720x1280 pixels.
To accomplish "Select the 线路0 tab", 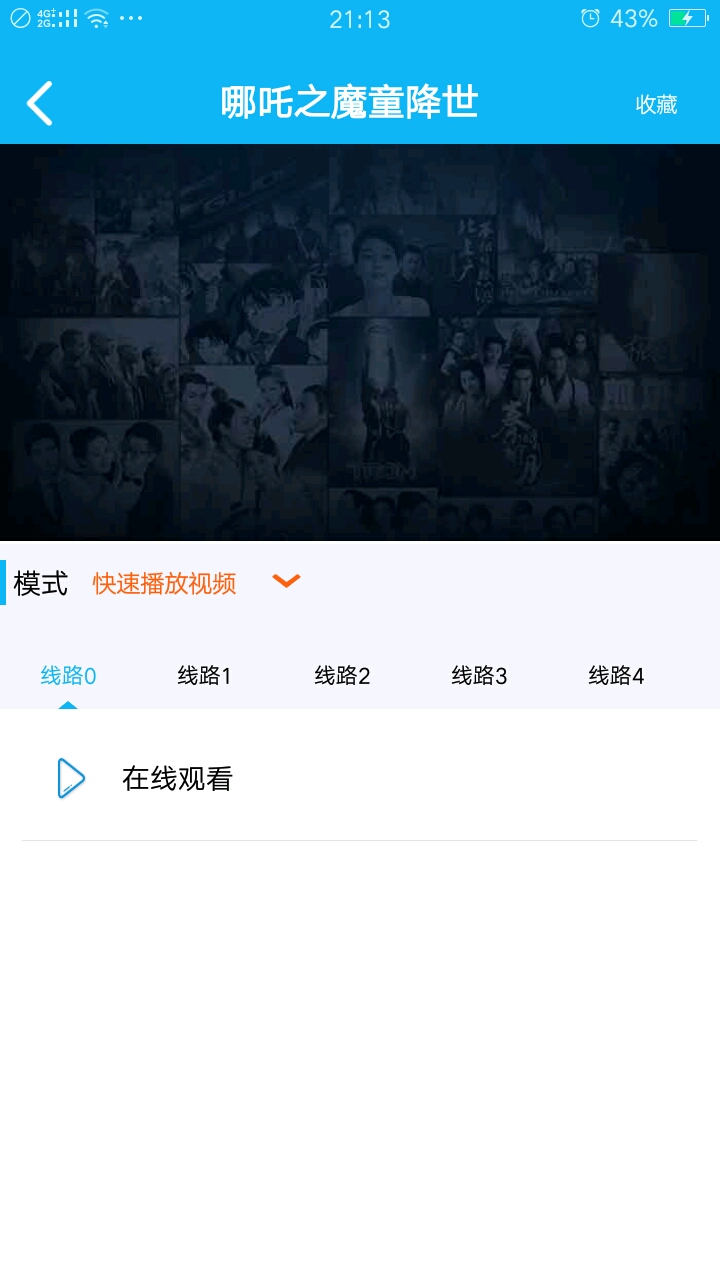I will [68, 676].
